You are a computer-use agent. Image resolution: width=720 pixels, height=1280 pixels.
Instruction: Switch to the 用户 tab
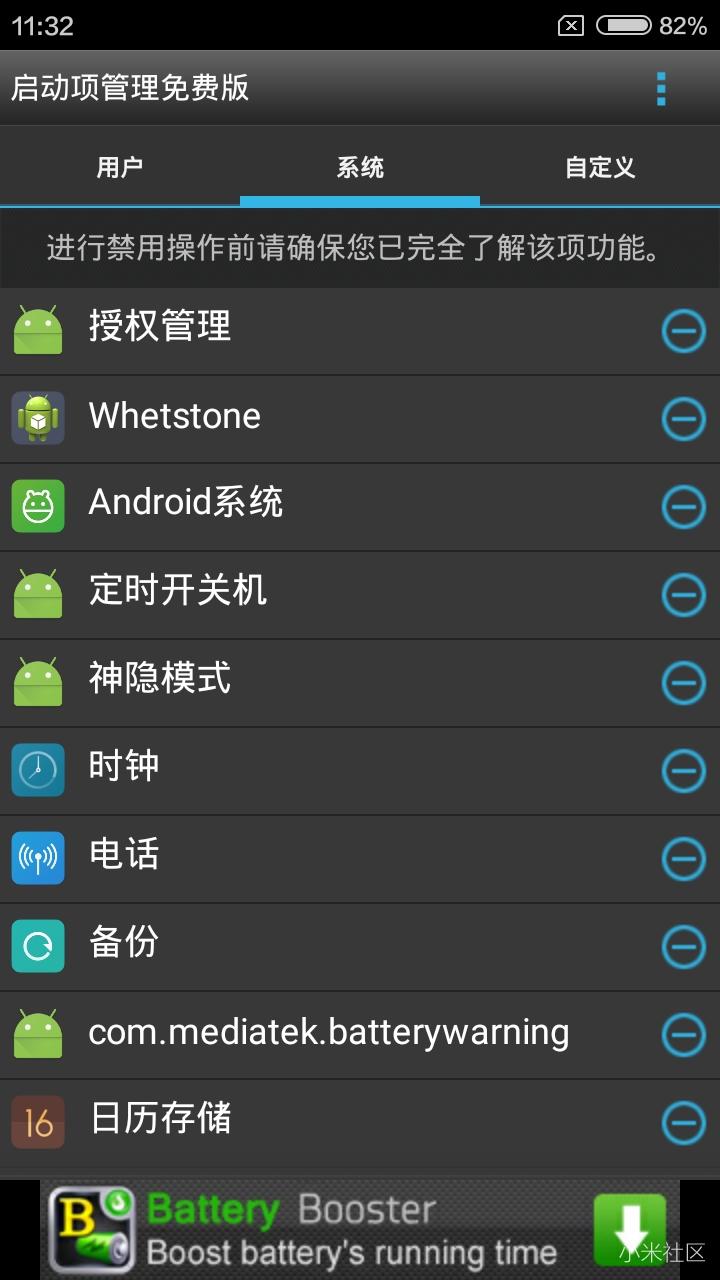(120, 167)
